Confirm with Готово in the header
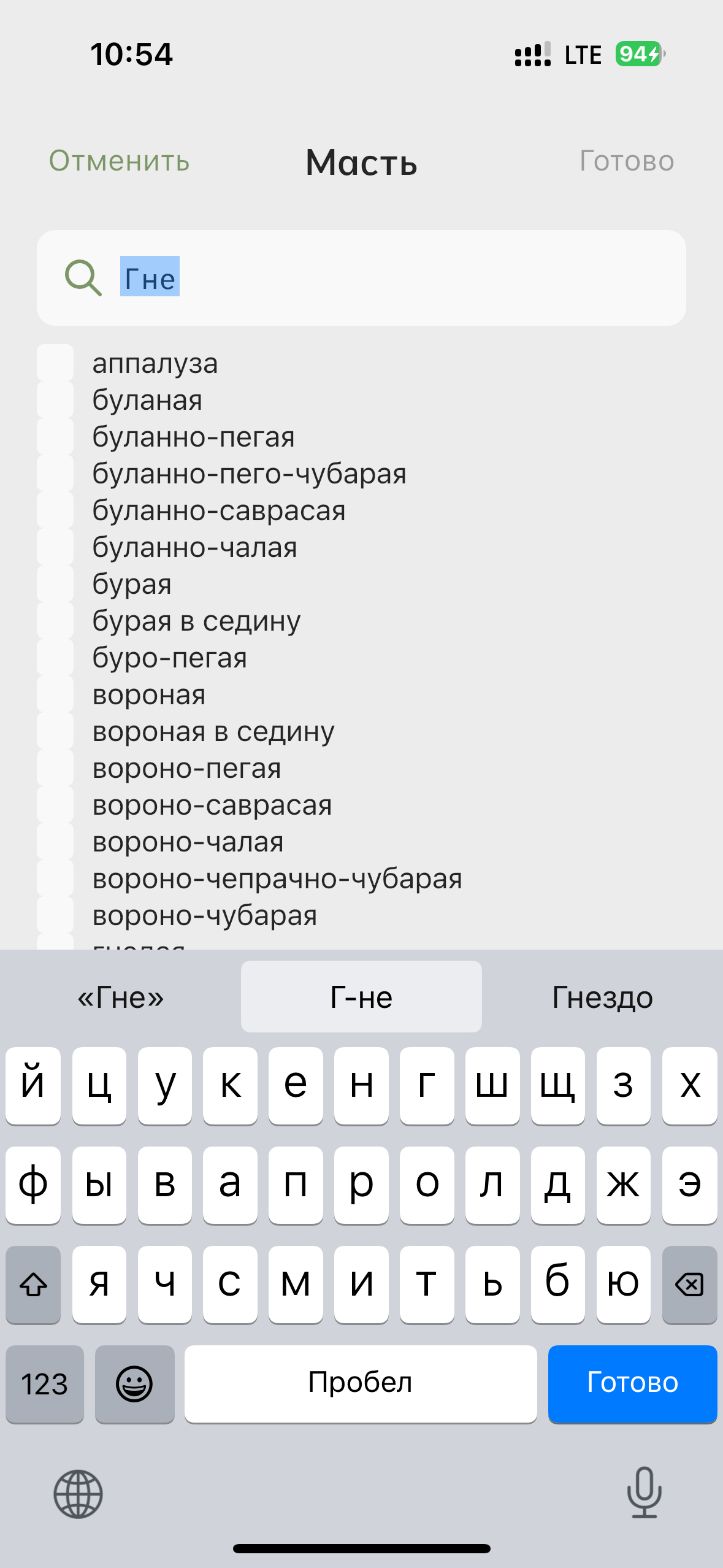The image size is (723, 1568). (626, 161)
